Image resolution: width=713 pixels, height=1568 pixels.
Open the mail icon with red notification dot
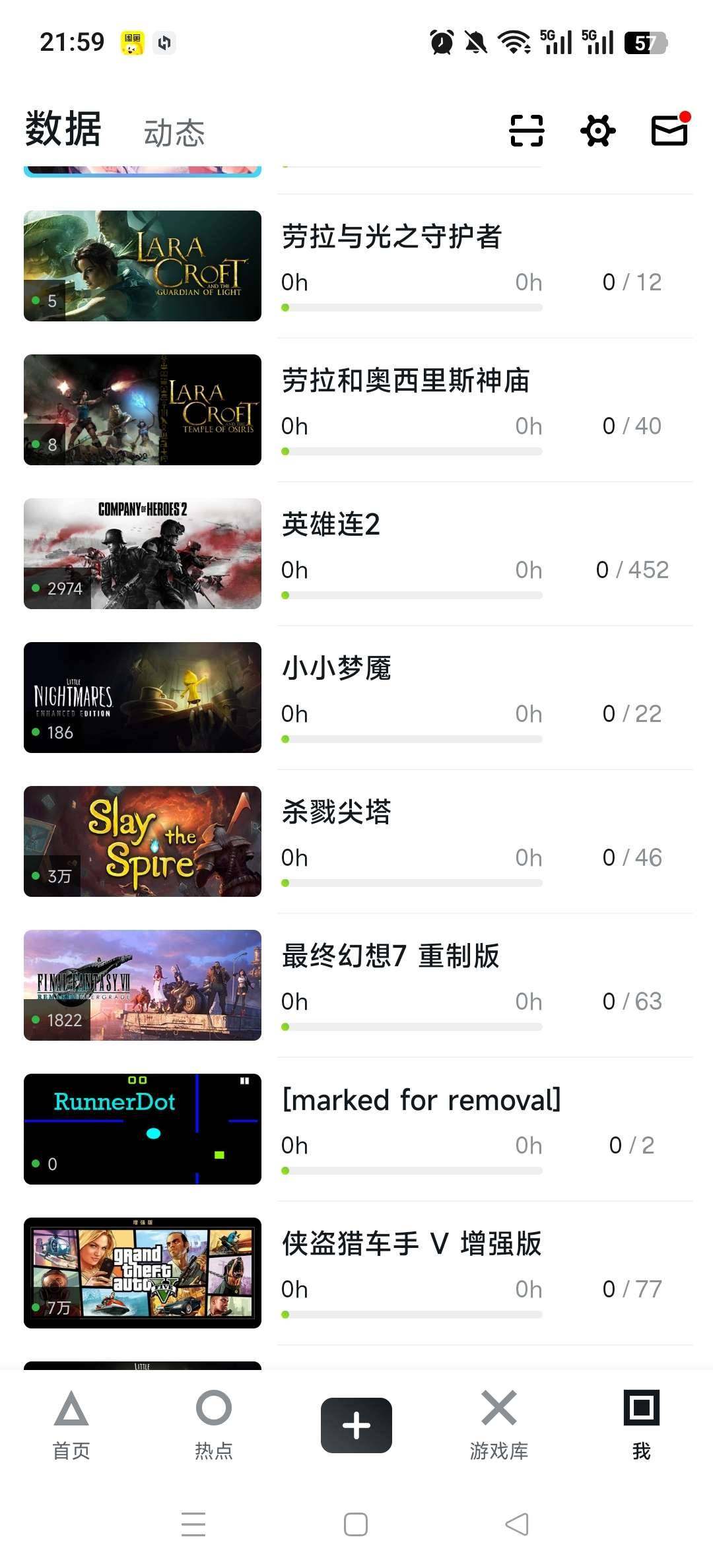(669, 131)
